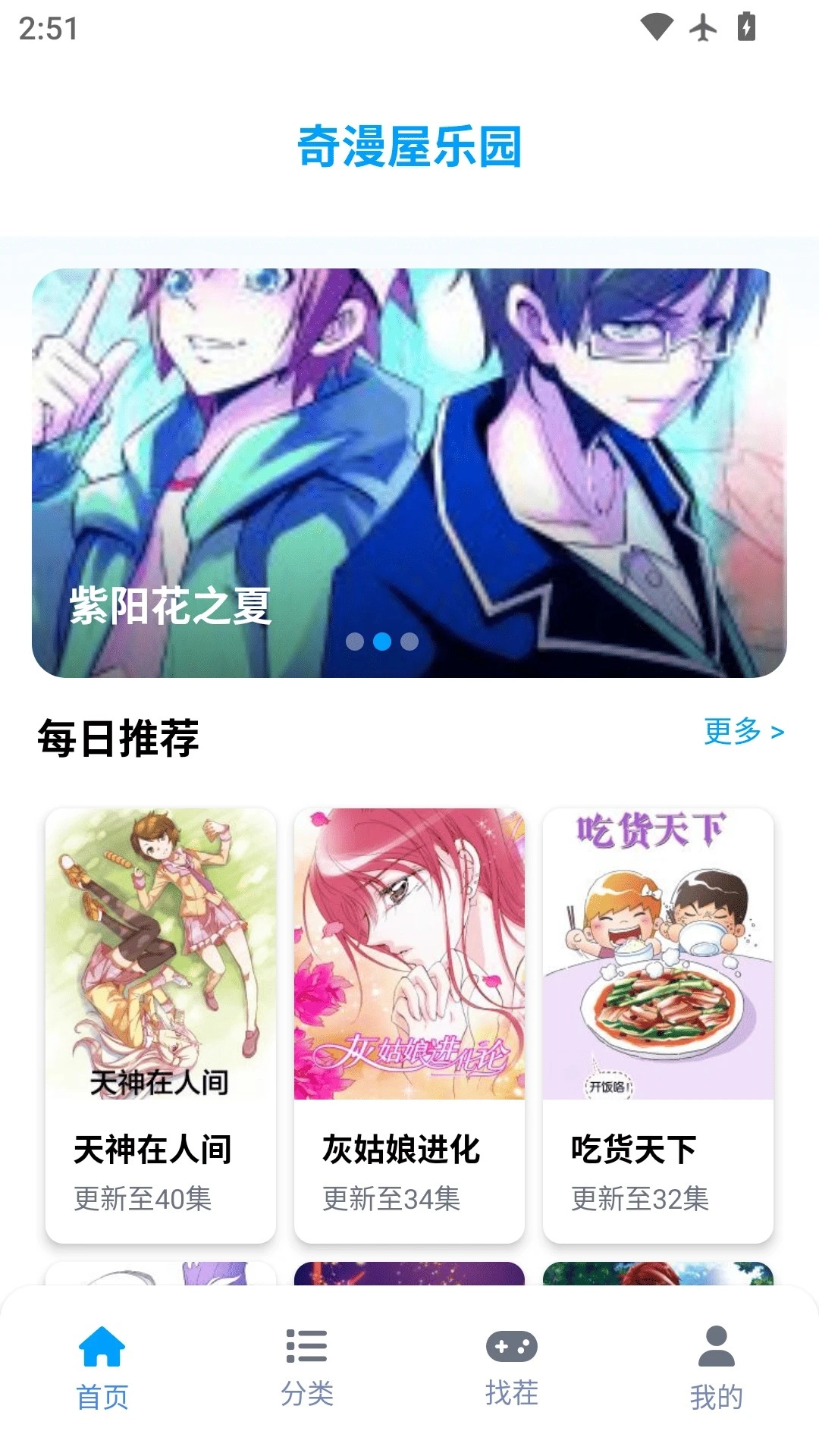This screenshot has height=1456, width=819.
Task: Open the 灰姑娘进化 comic card
Action: pos(409,1024)
